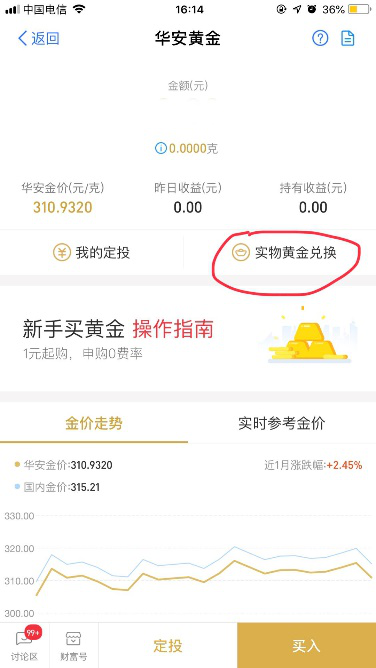Go back using the 返回 button
The width and height of the screenshot is (376, 668).
[x=38, y=38]
